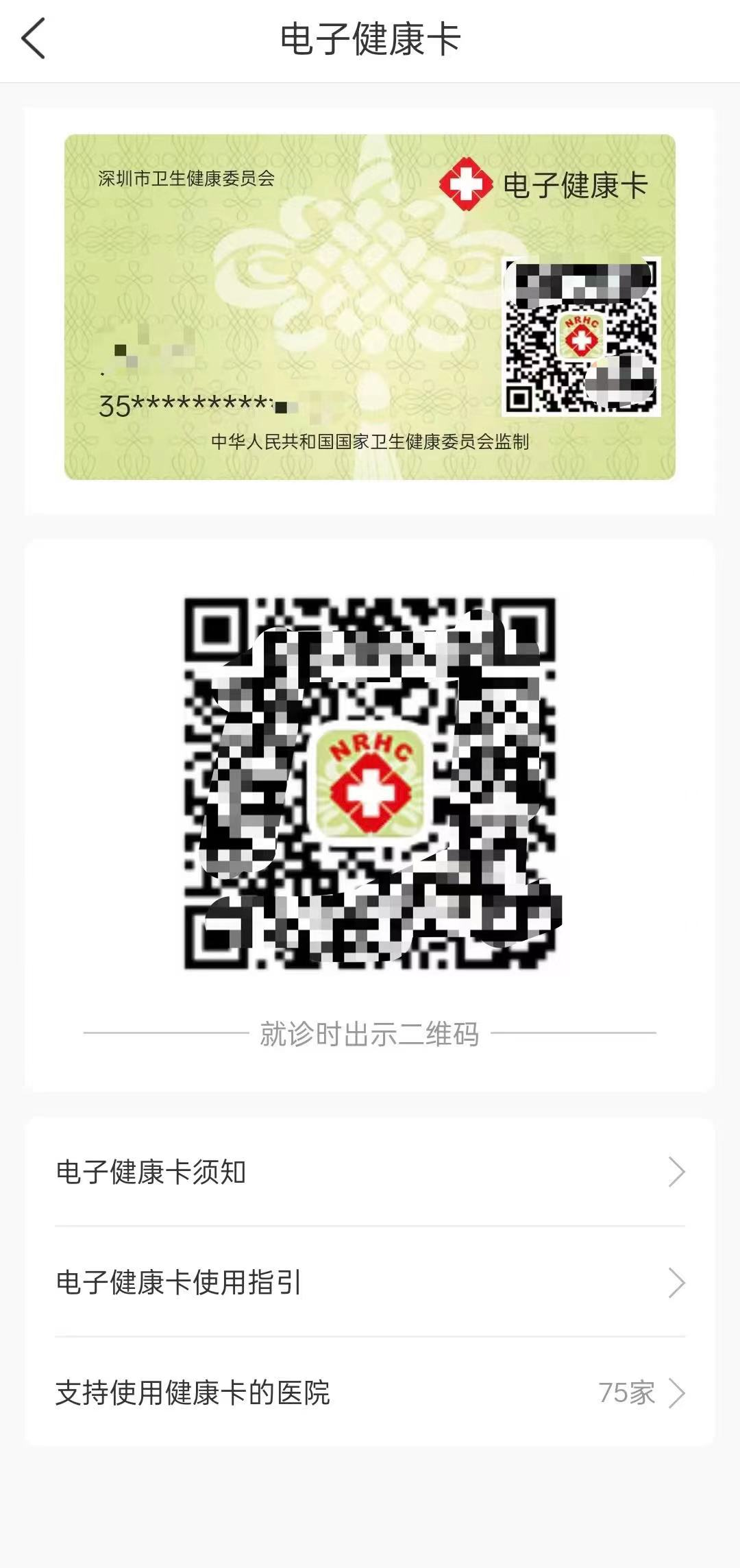The height and width of the screenshot is (1568, 740).
Task: Open 电子健康卡使用指引
Action: [x=370, y=1282]
